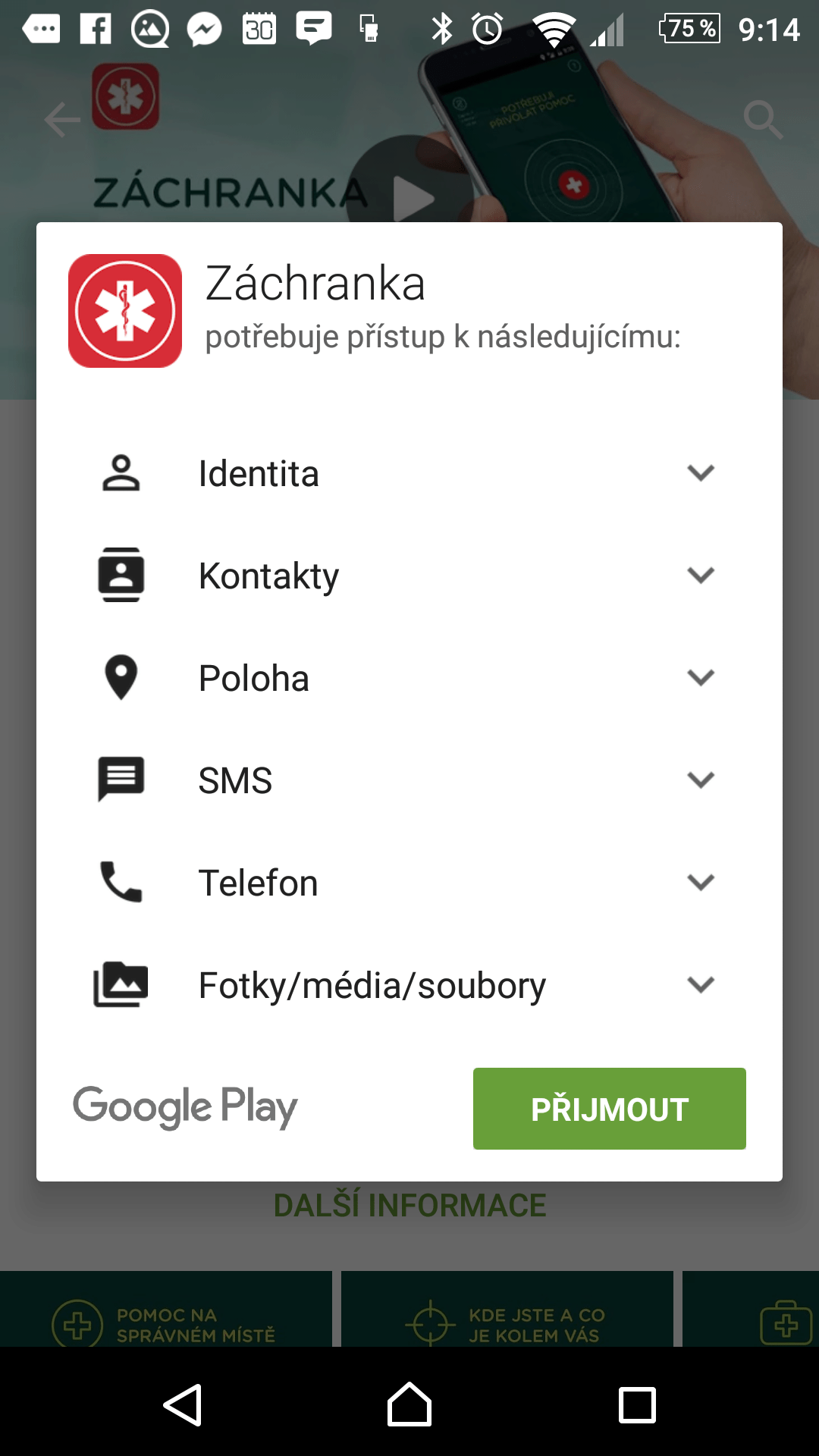819x1456 pixels.
Task: Expand Fotky/média/soubory permission
Action: pyautogui.click(x=409, y=985)
